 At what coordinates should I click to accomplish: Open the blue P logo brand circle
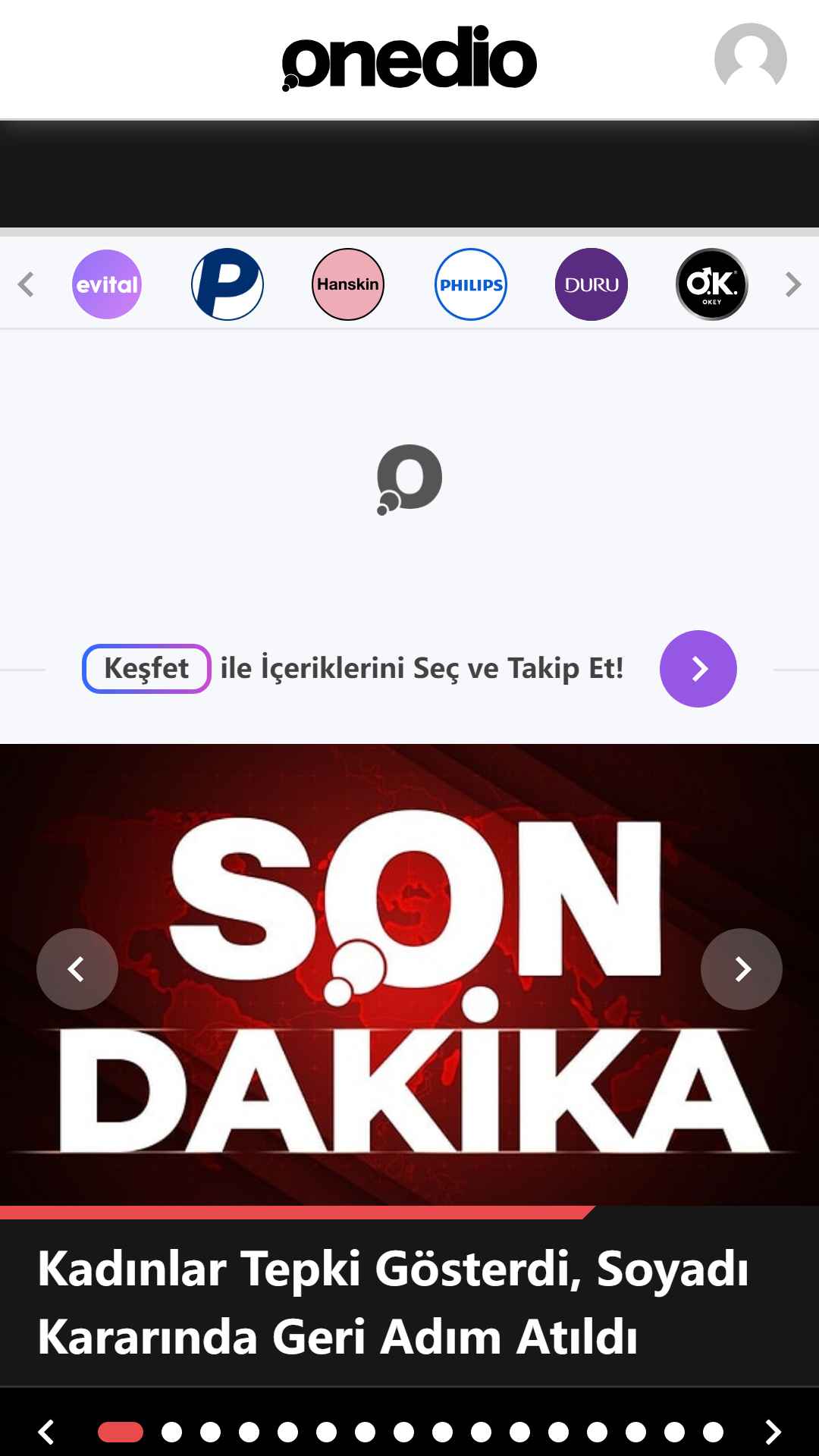pos(227,284)
